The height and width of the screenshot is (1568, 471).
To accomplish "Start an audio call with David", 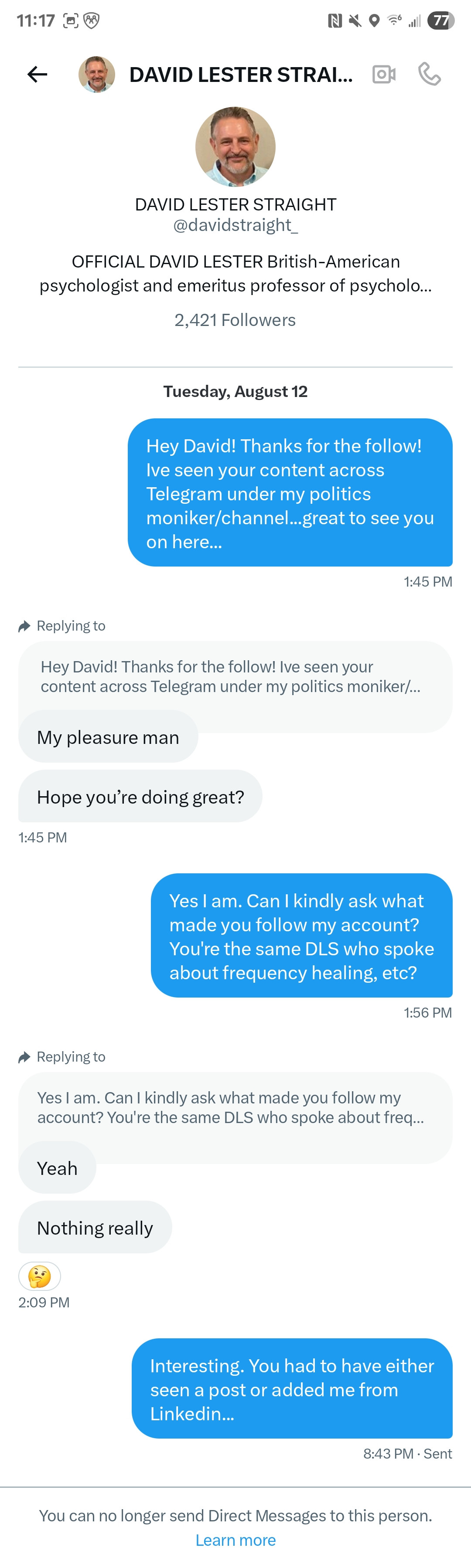I will [430, 74].
